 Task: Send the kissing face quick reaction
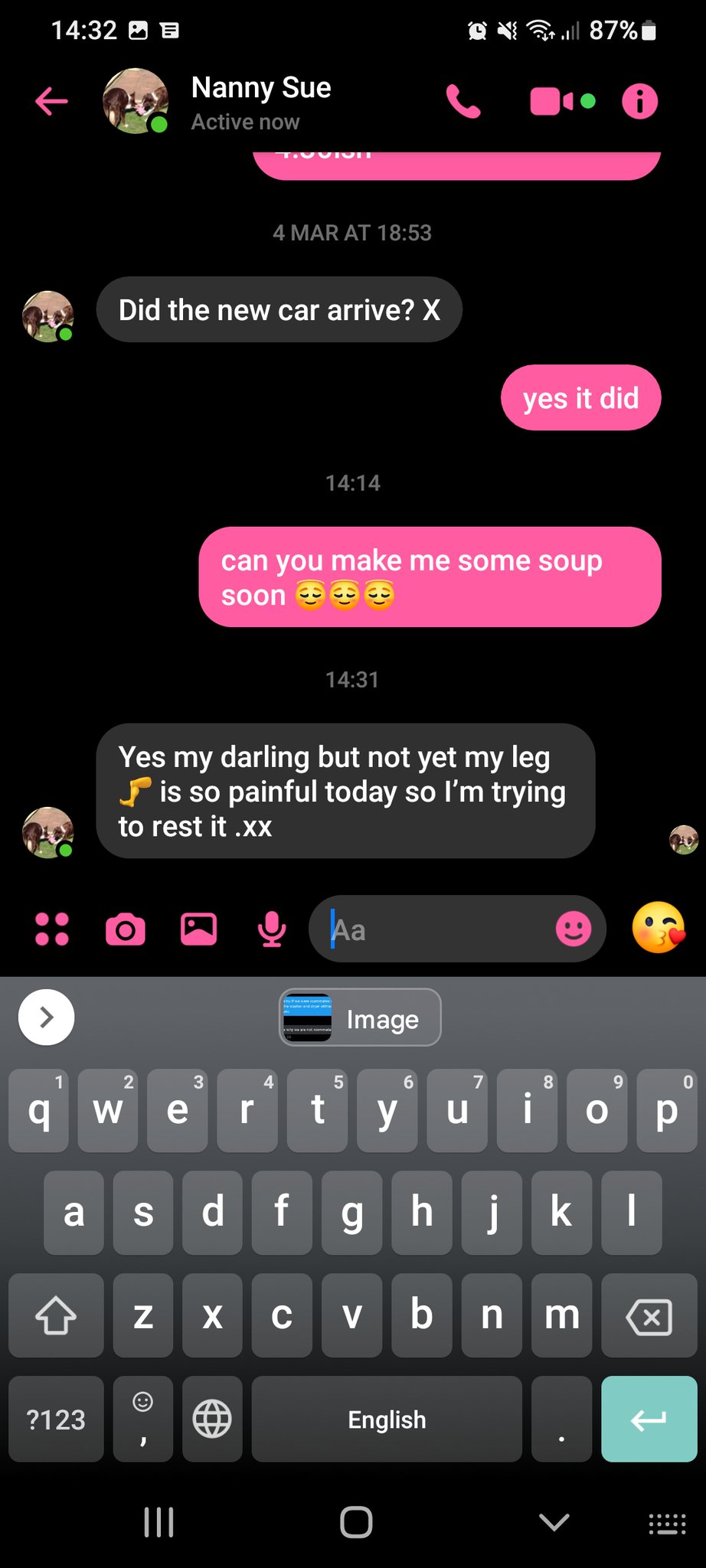[658, 928]
